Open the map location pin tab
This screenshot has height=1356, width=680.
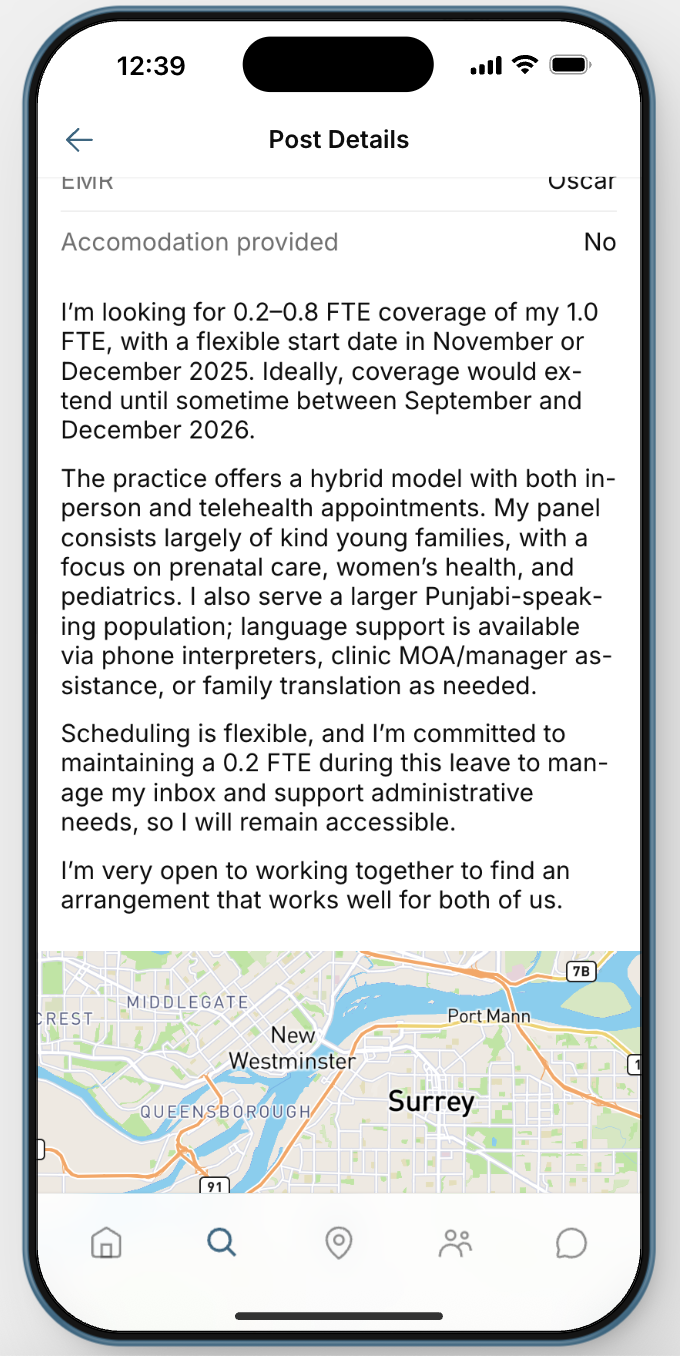click(x=339, y=1243)
